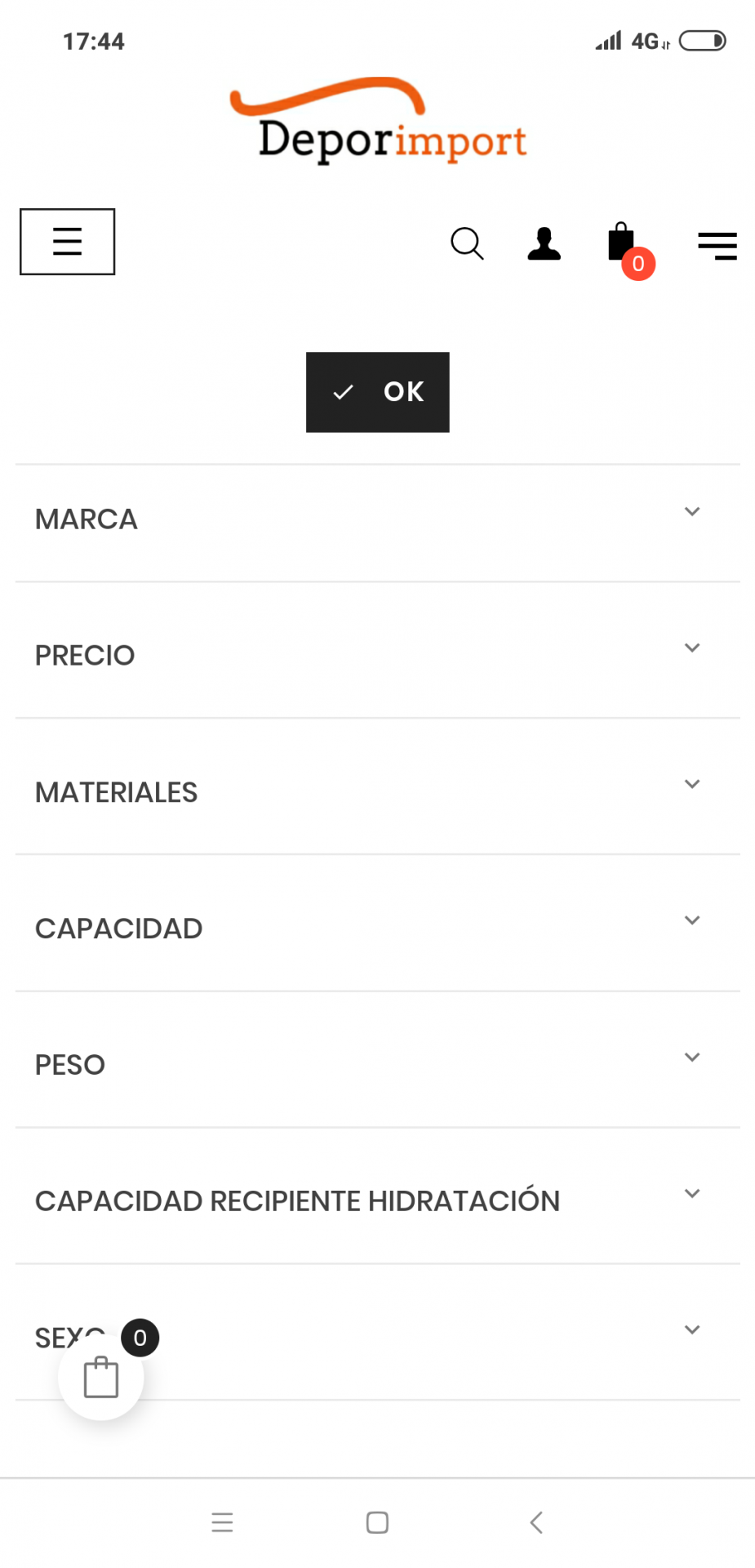Open the floating cart button

point(101,1378)
